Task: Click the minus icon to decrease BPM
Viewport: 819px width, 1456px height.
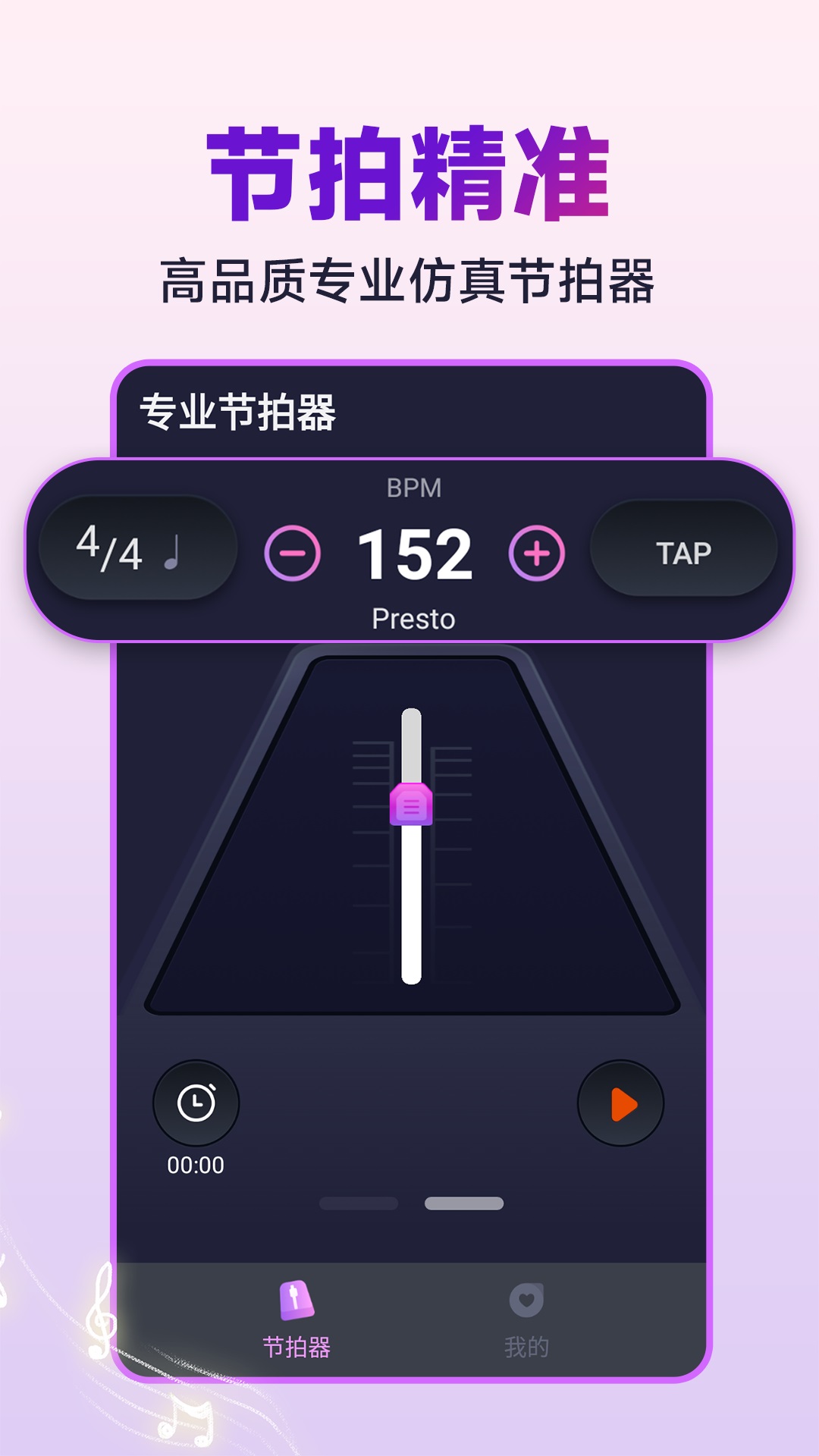Action: pyautogui.click(x=290, y=554)
